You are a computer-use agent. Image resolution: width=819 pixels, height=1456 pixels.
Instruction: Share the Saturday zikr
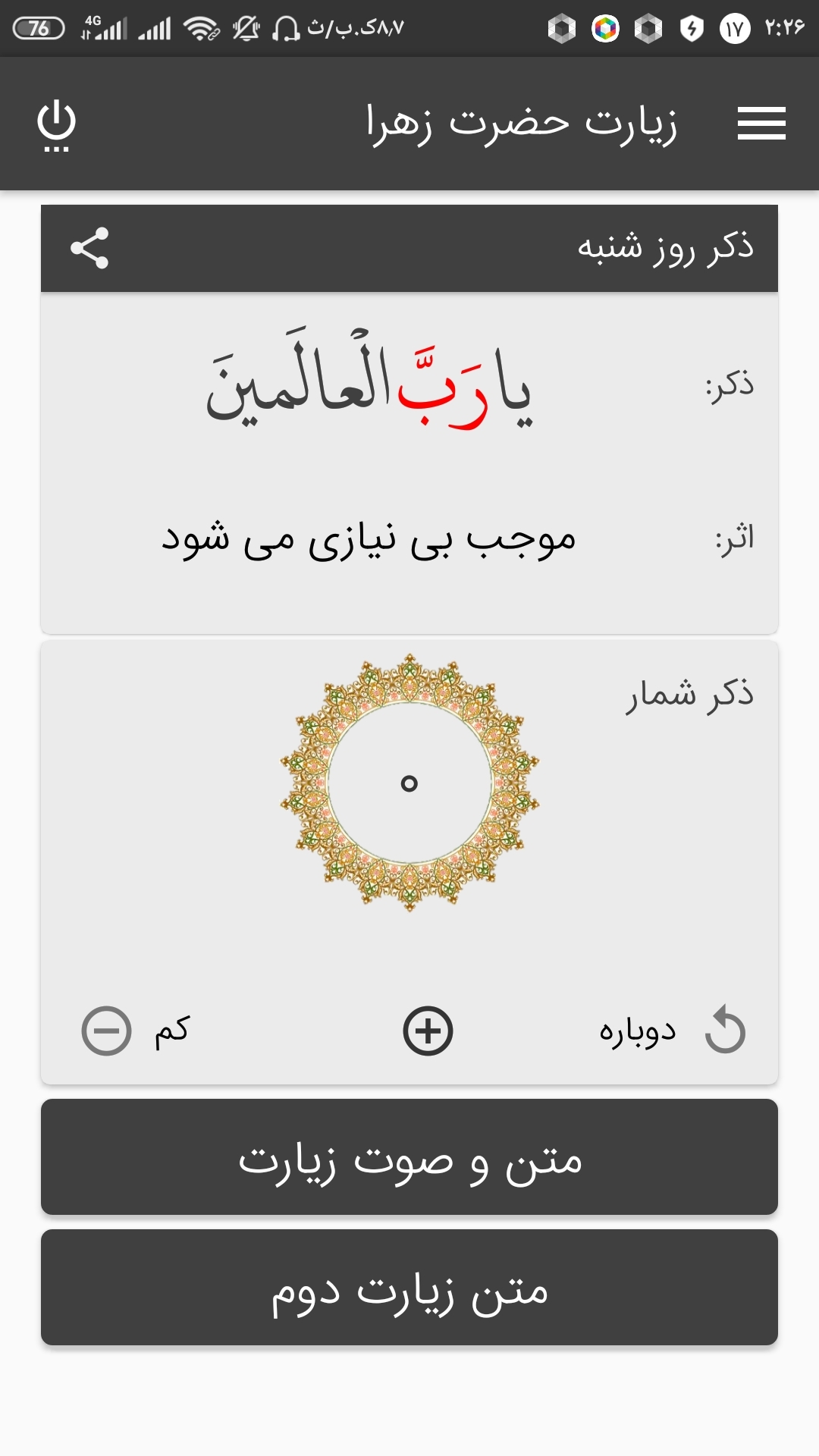pyautogui.click(x=89, y=248)
